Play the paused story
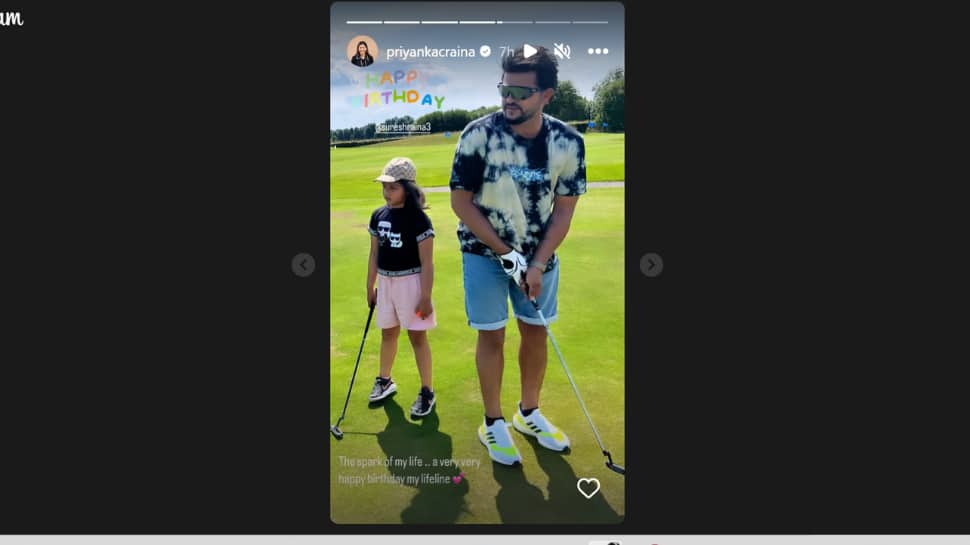The height and width of the screenshot is (545, 970). [x=530, y=51]
